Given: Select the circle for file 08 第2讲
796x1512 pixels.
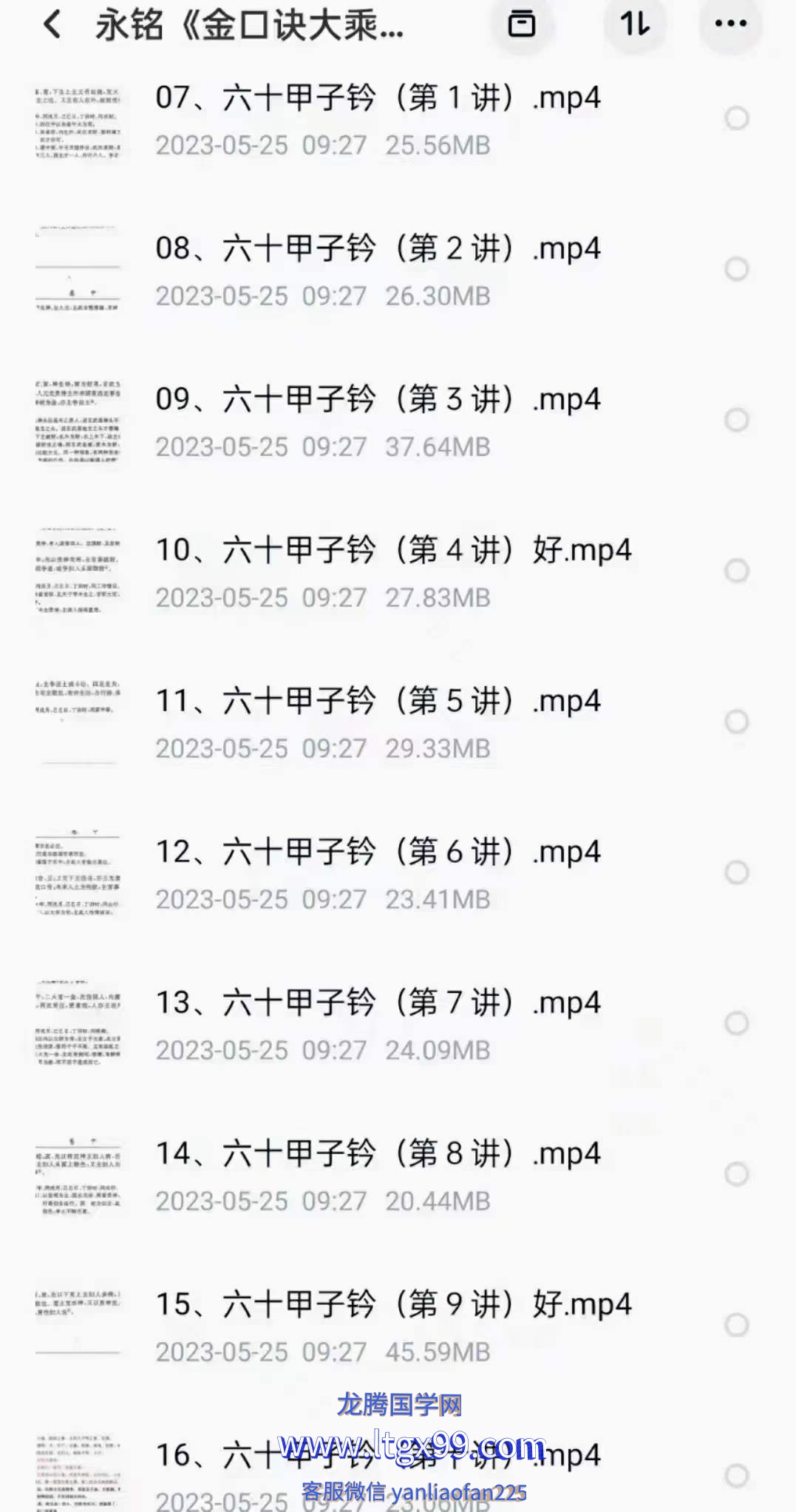Looking at the screenshot, I should click(x=736, y=269).
